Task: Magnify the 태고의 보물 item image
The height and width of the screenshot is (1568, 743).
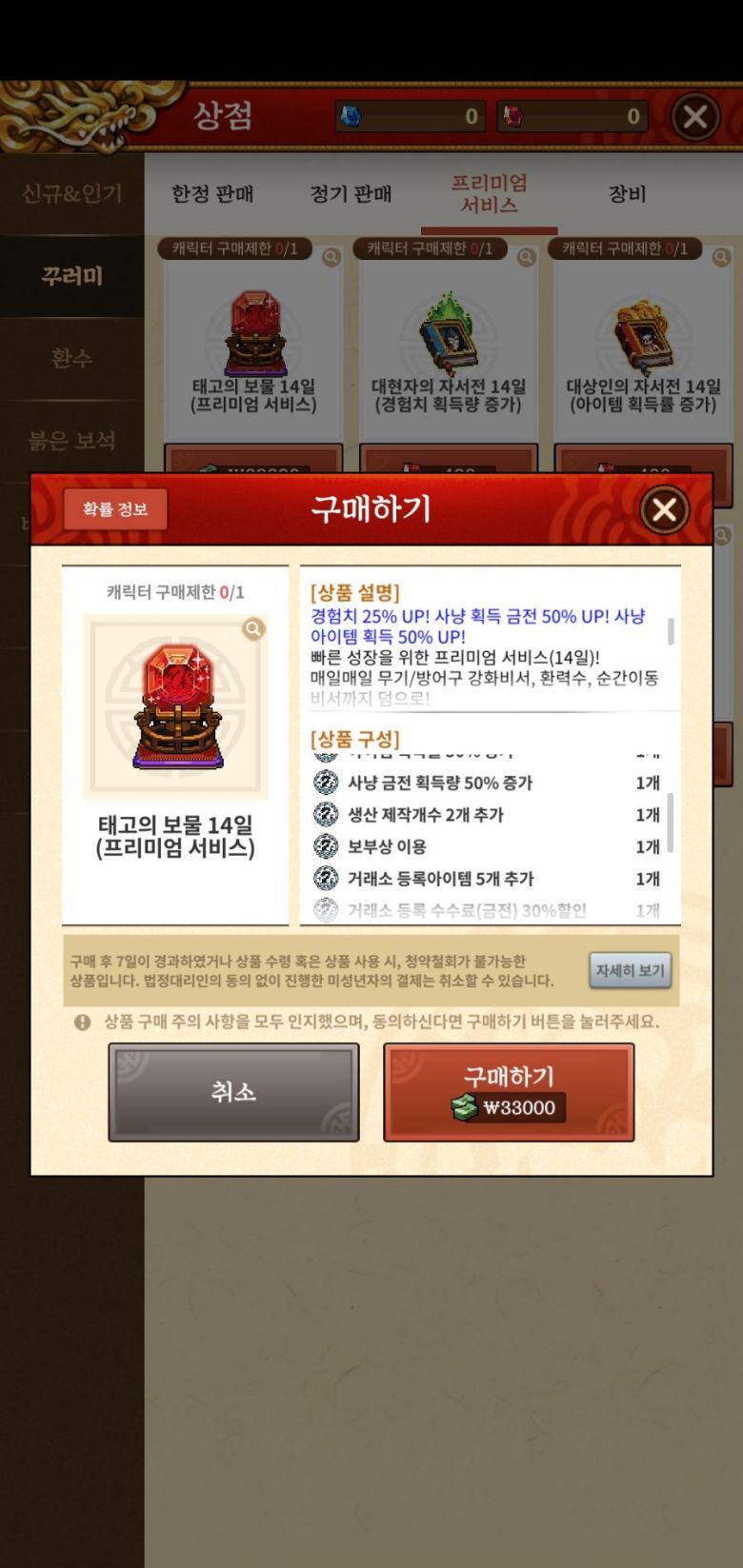Action: pyautogui.click(x=253, y=628)
